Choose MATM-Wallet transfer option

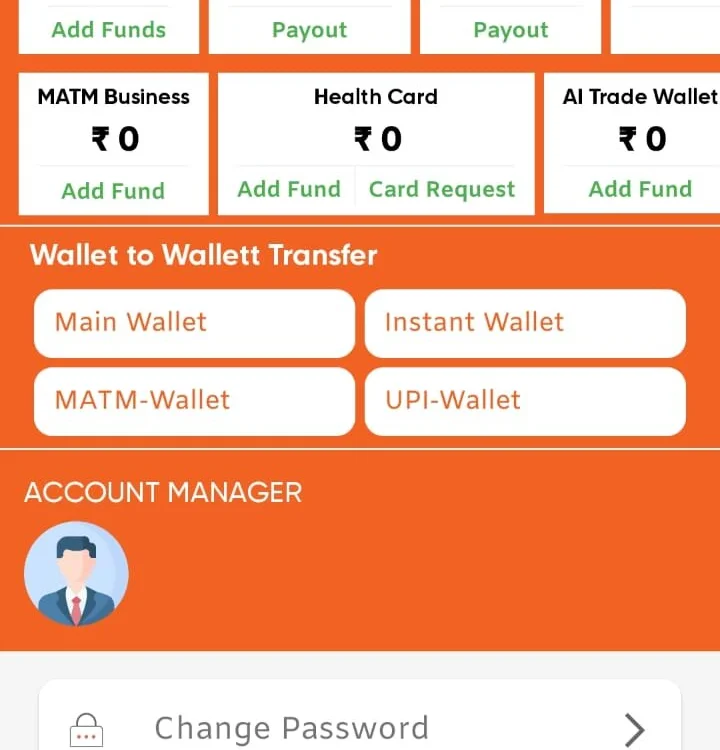pos(194,401)
